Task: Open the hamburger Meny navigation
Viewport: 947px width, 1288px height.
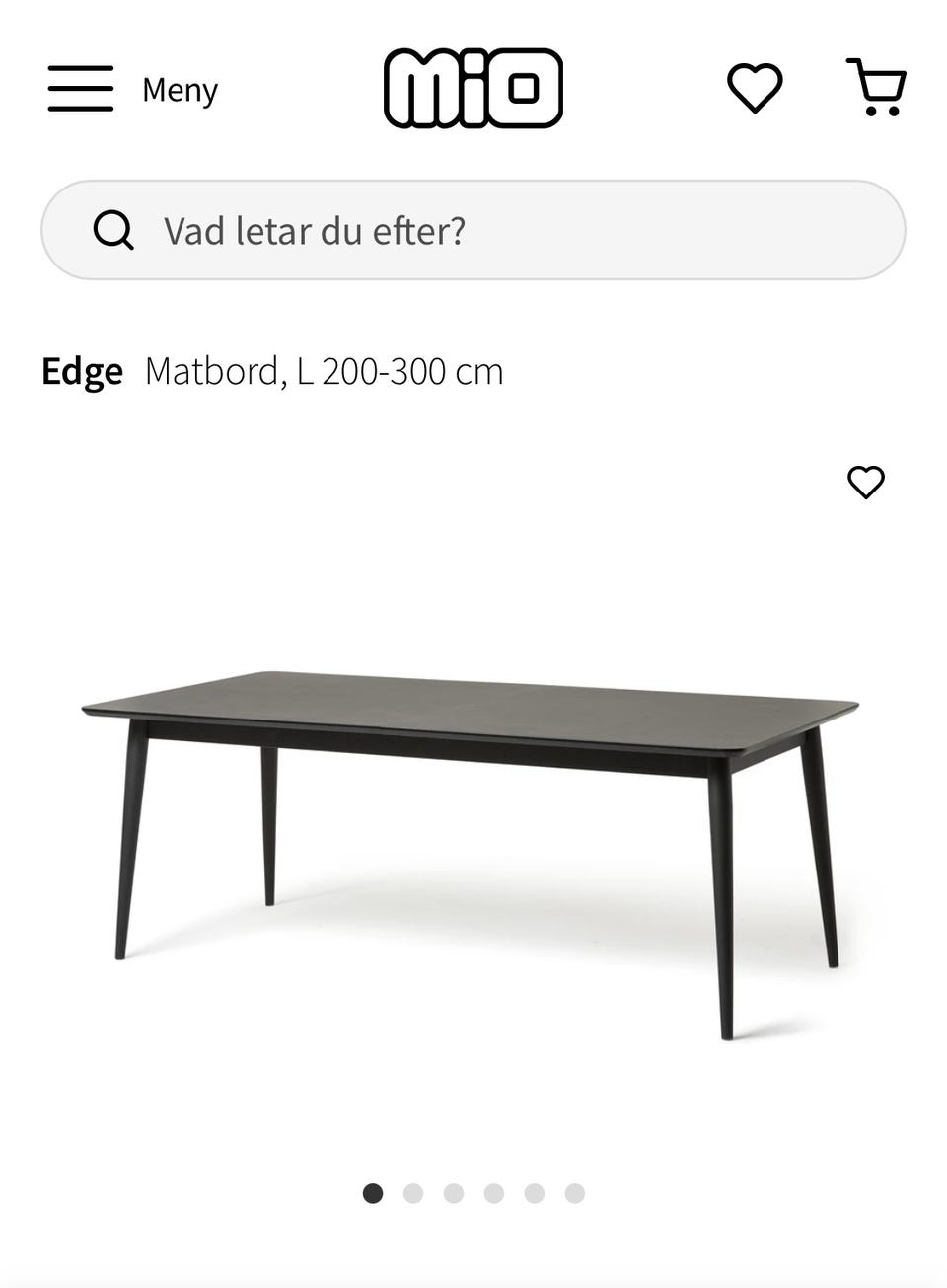Action: pos(80,89)
